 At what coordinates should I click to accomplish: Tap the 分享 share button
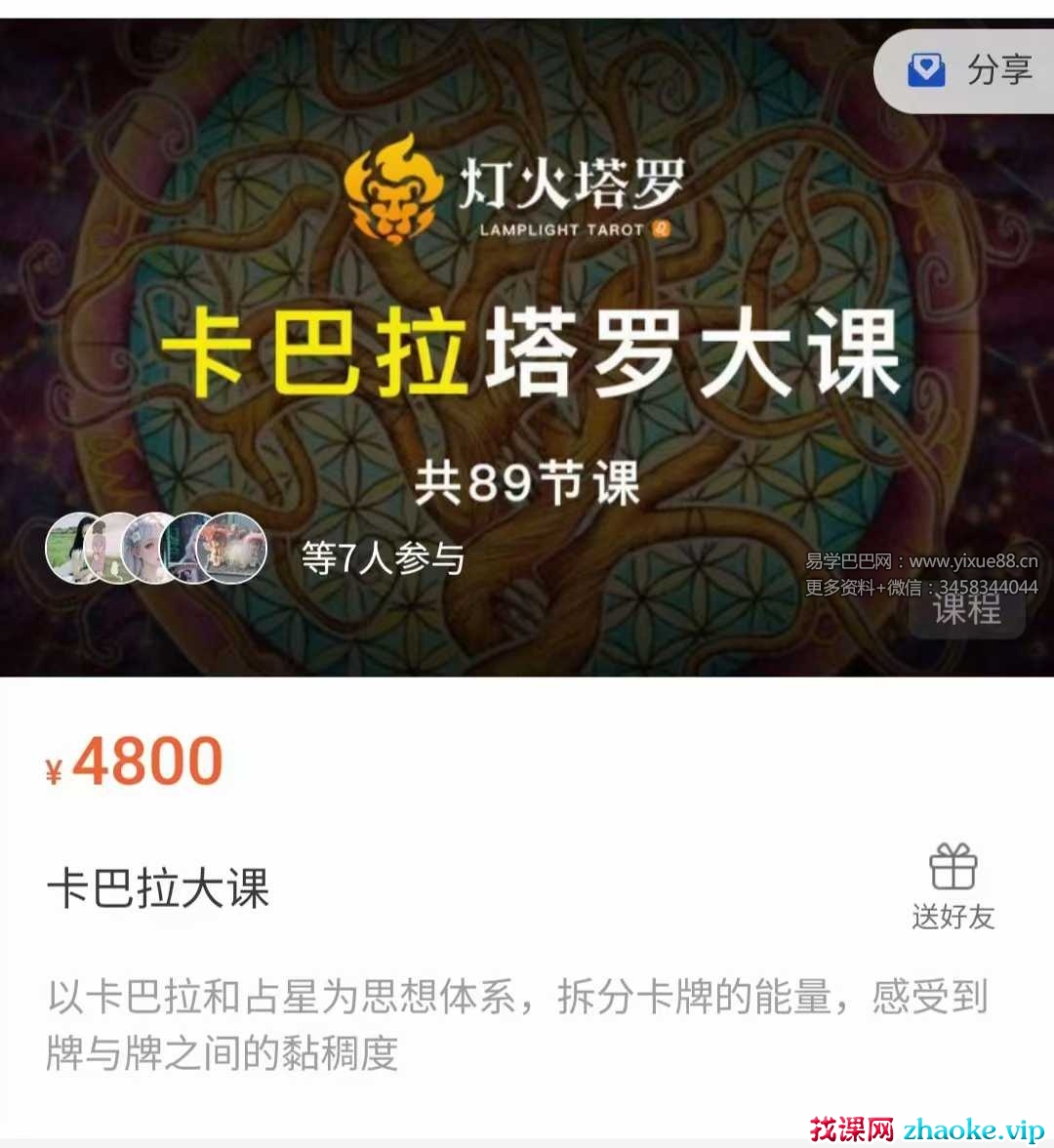pyautogui.click(x=971, y=70)
